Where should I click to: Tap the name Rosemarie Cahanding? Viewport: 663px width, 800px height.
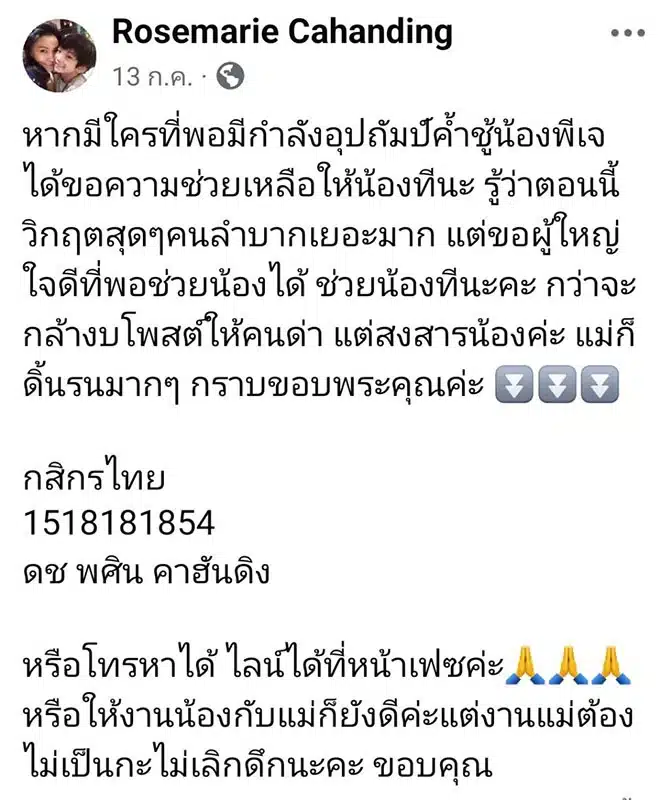[x=281, y=31]
